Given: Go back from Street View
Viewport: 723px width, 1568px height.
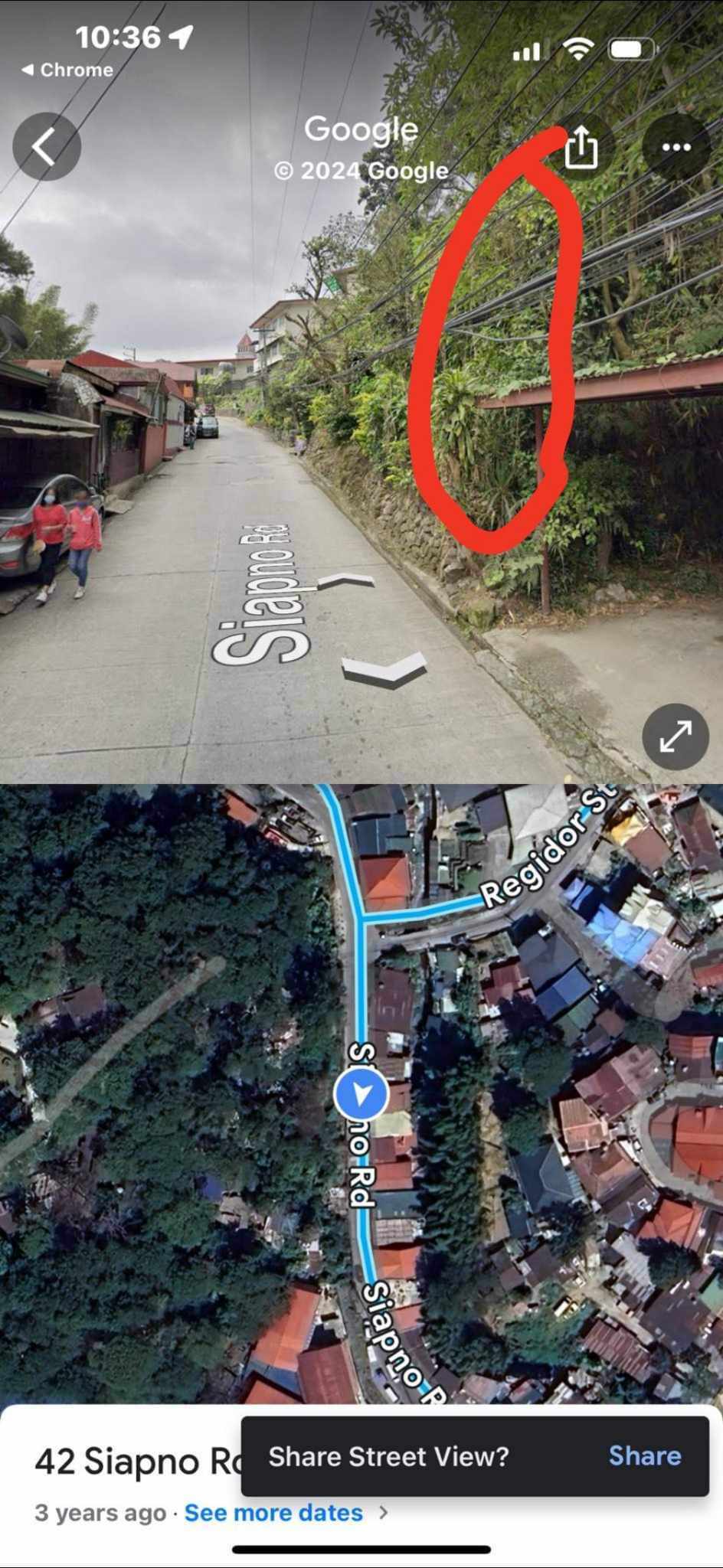Looking at the screenshot, I should pyautogui.click(x=46, y=146).
